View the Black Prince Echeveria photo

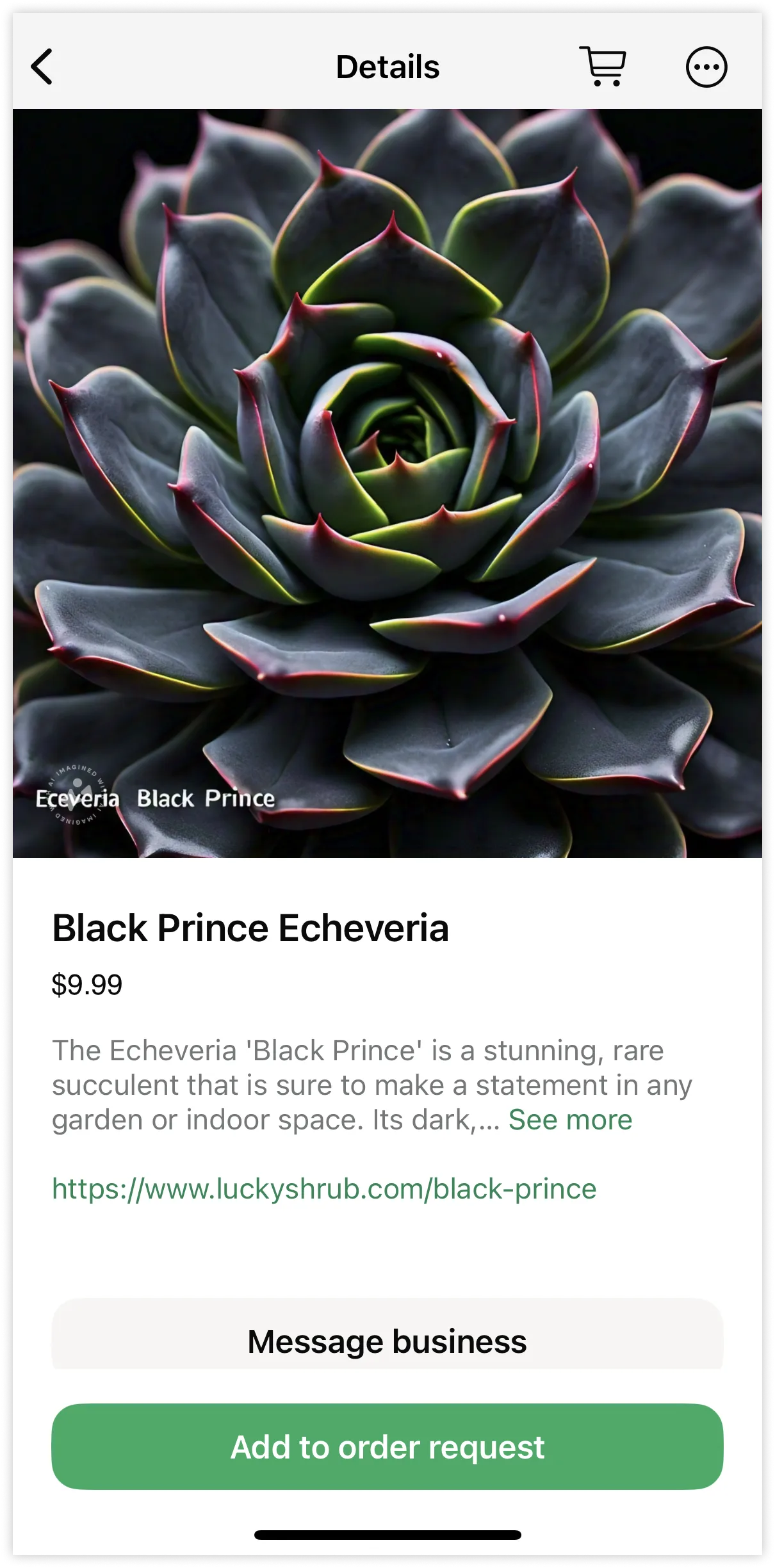tap(387, 483)
